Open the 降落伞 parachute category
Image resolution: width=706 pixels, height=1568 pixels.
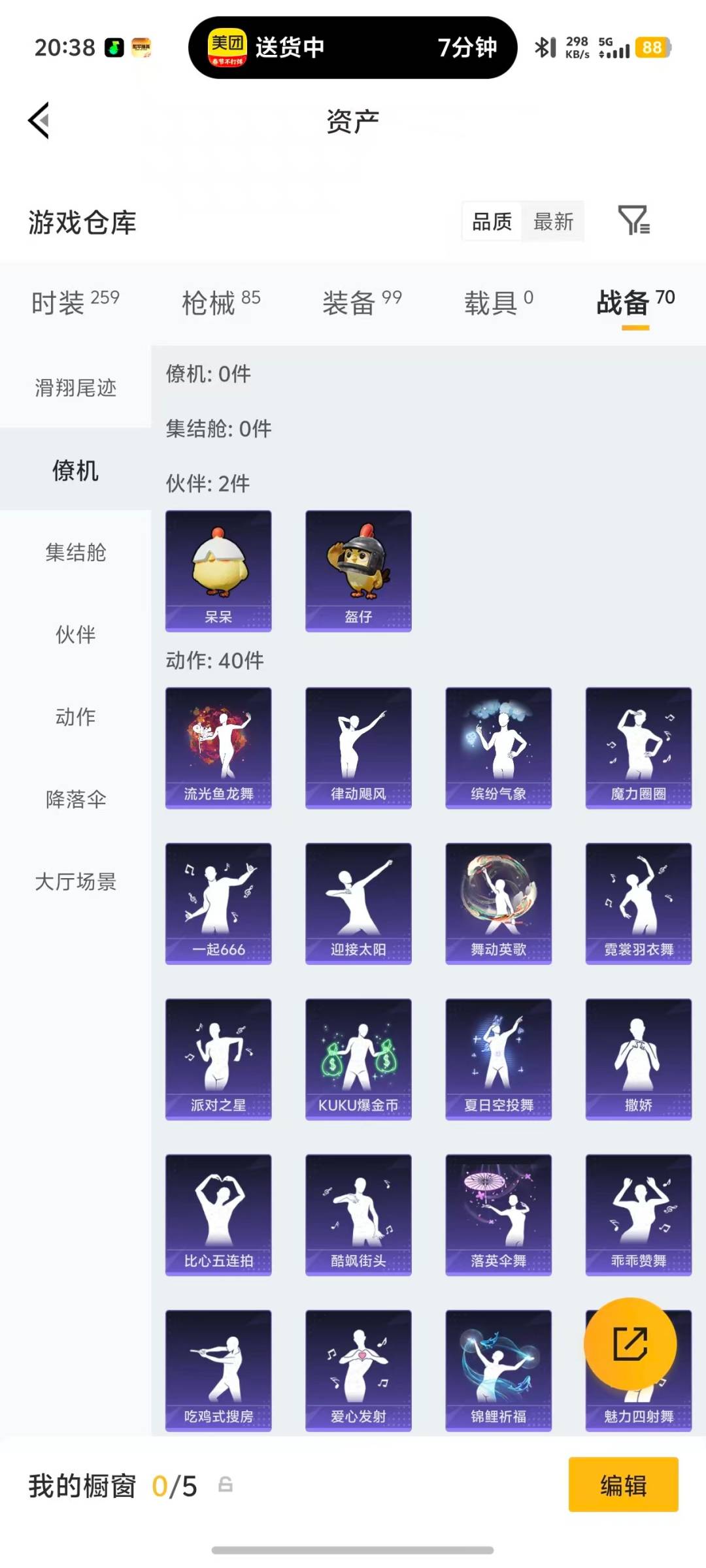[x=74, y=798]
